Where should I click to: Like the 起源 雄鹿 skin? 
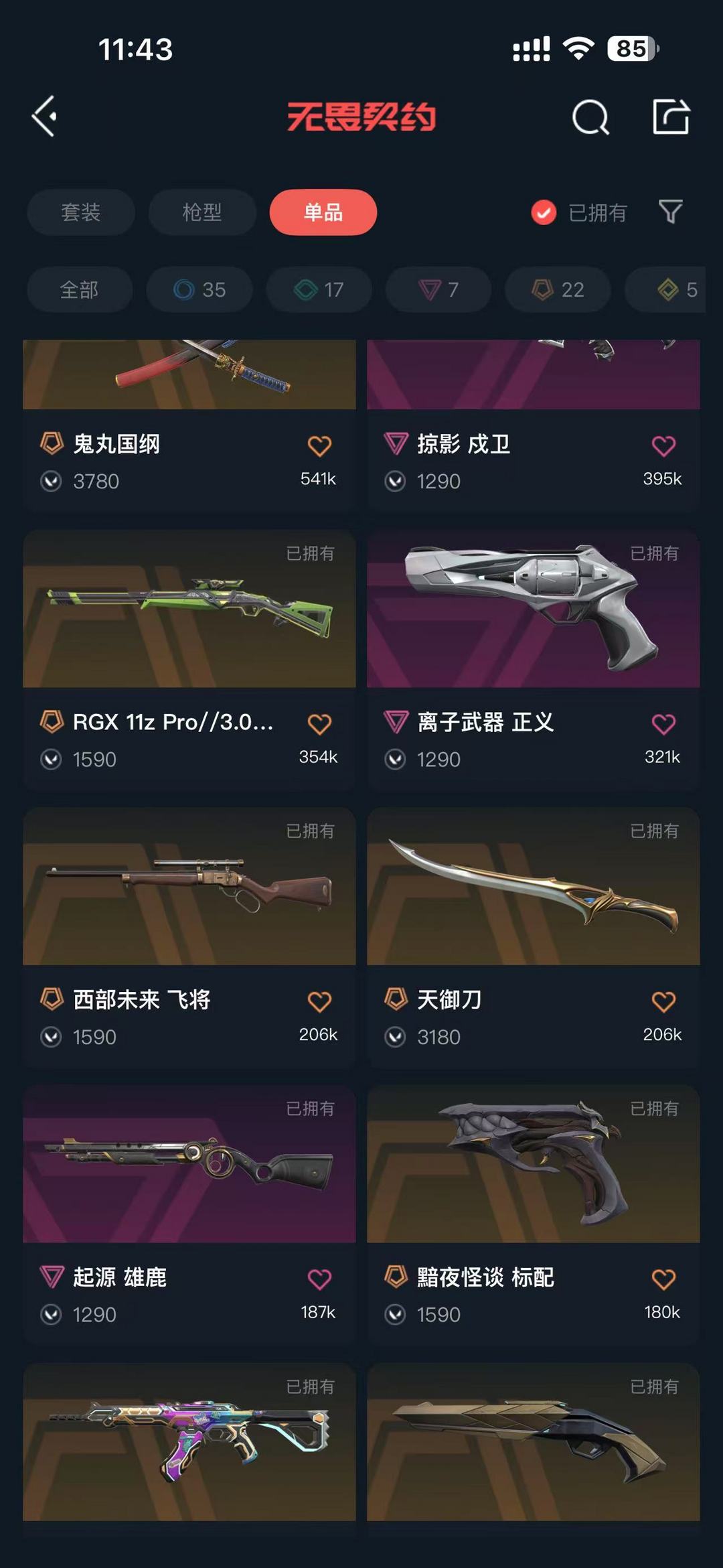click(319, 1279)
